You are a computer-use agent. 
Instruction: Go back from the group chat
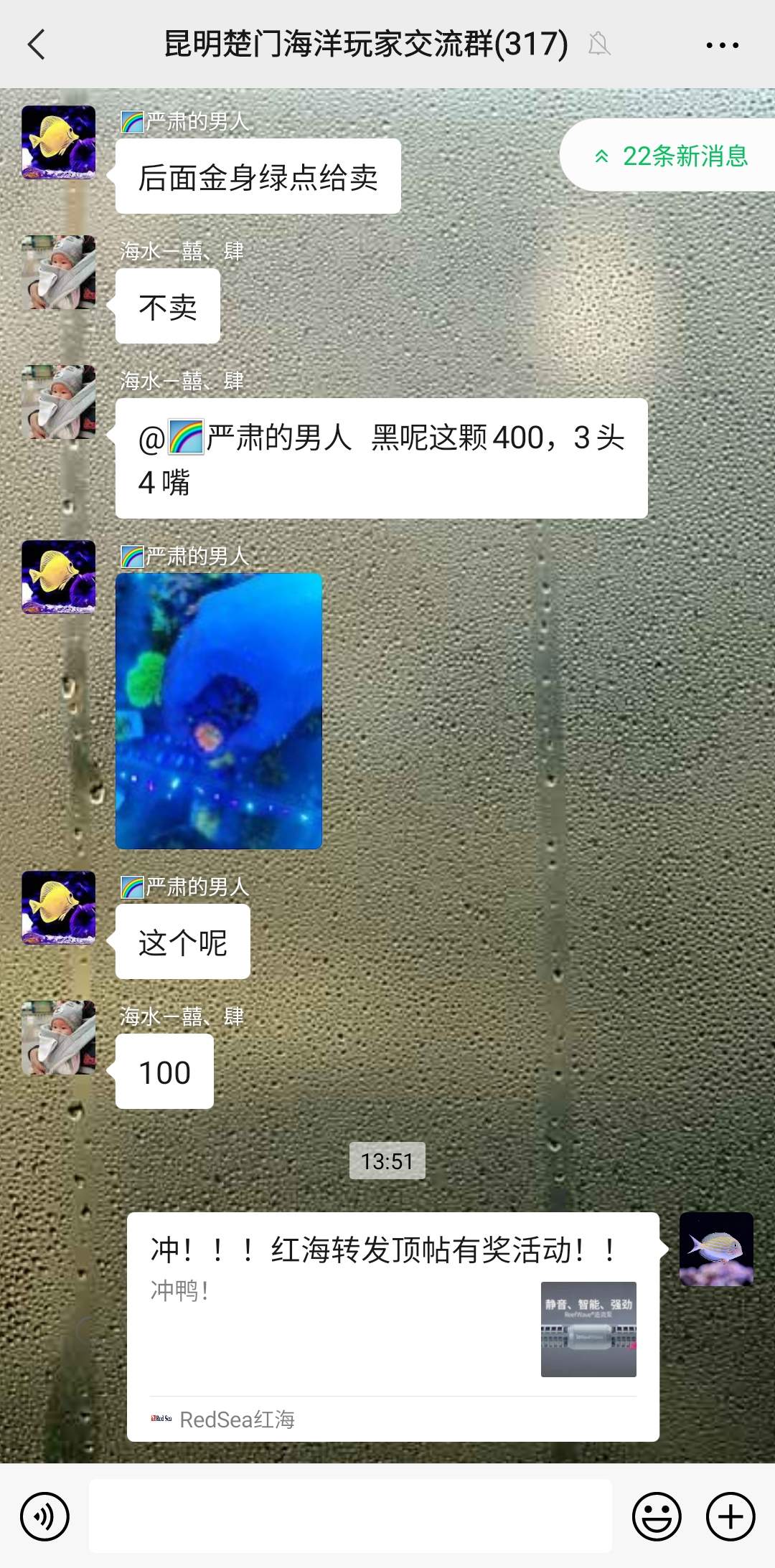click(37, 44)
